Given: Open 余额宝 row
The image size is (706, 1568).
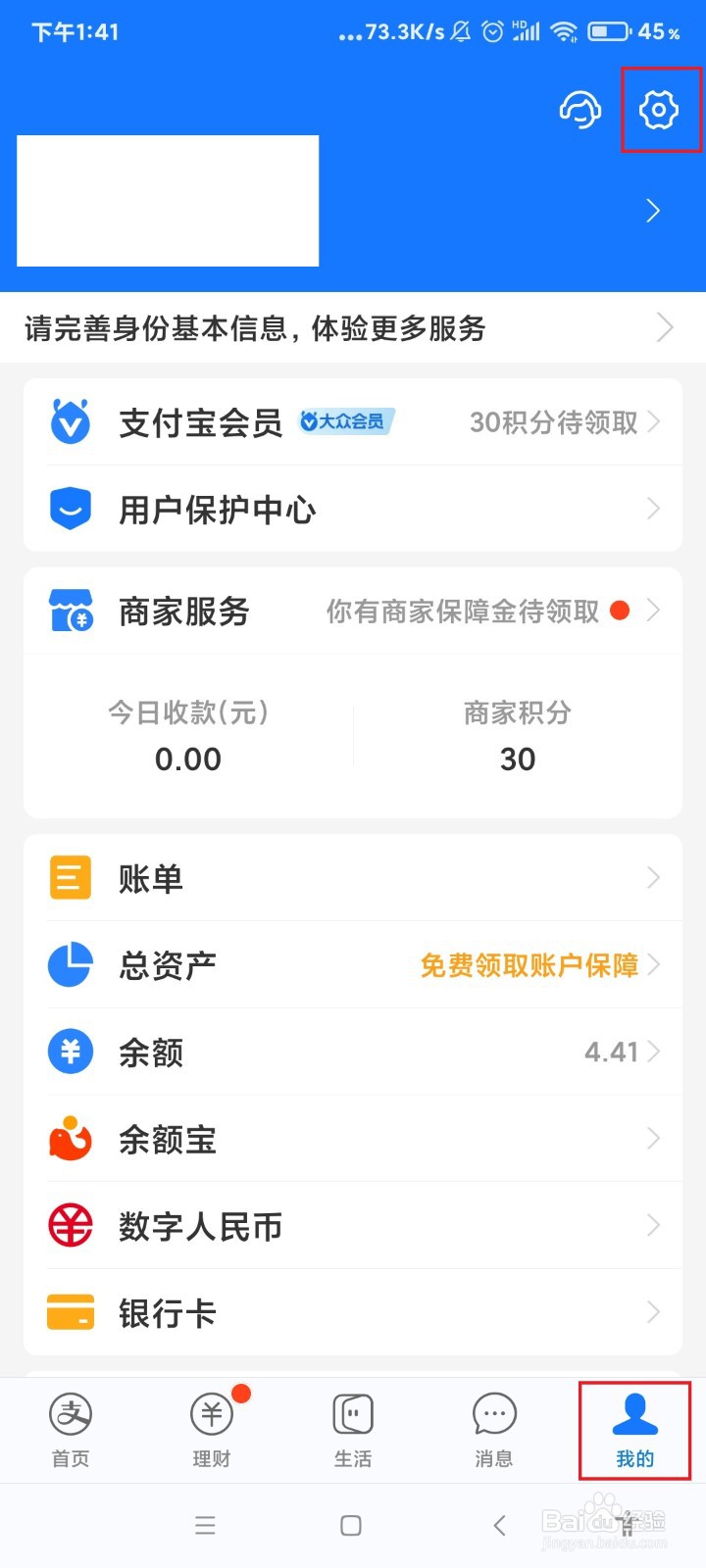Looking at the screenshot, I should (353, 1139).
